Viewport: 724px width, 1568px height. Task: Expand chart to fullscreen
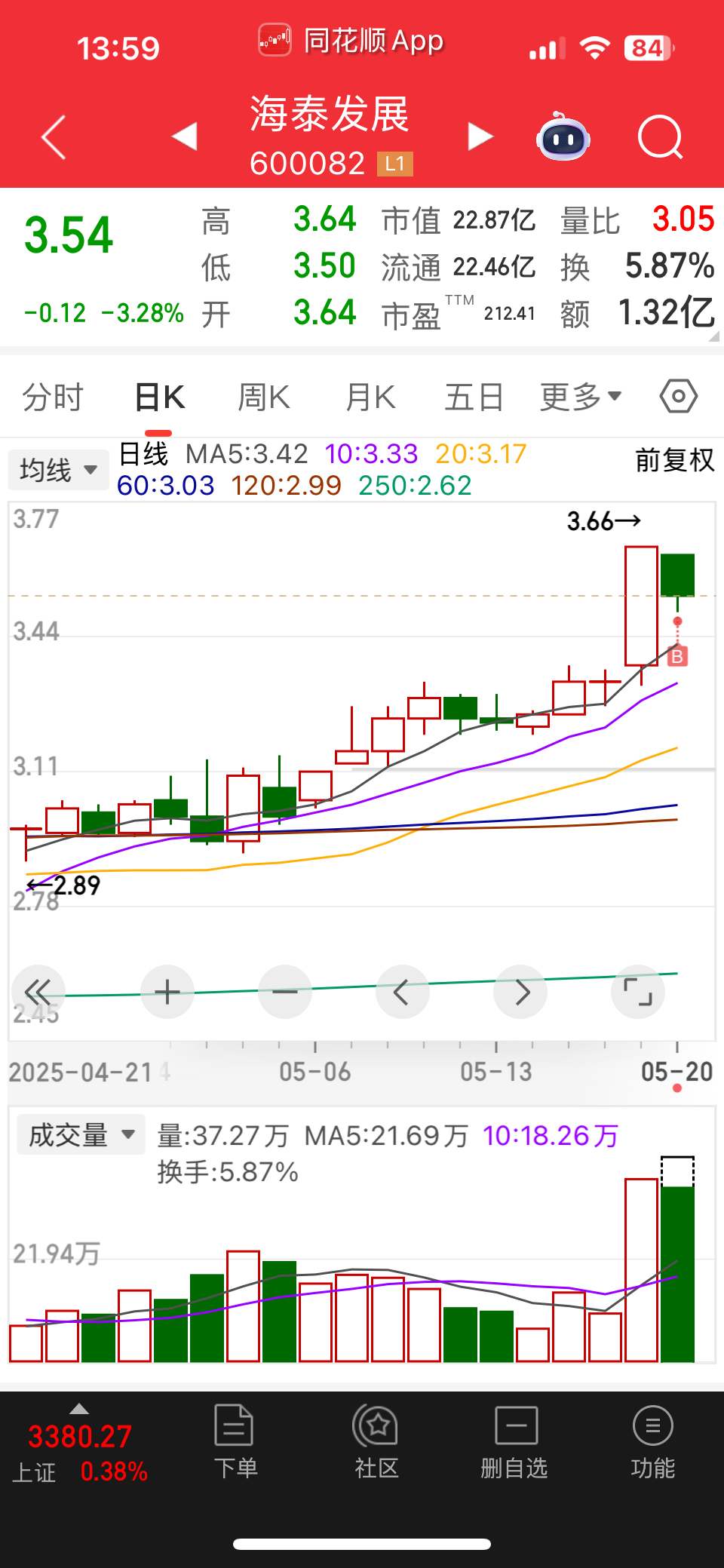[x=638, y=992]
